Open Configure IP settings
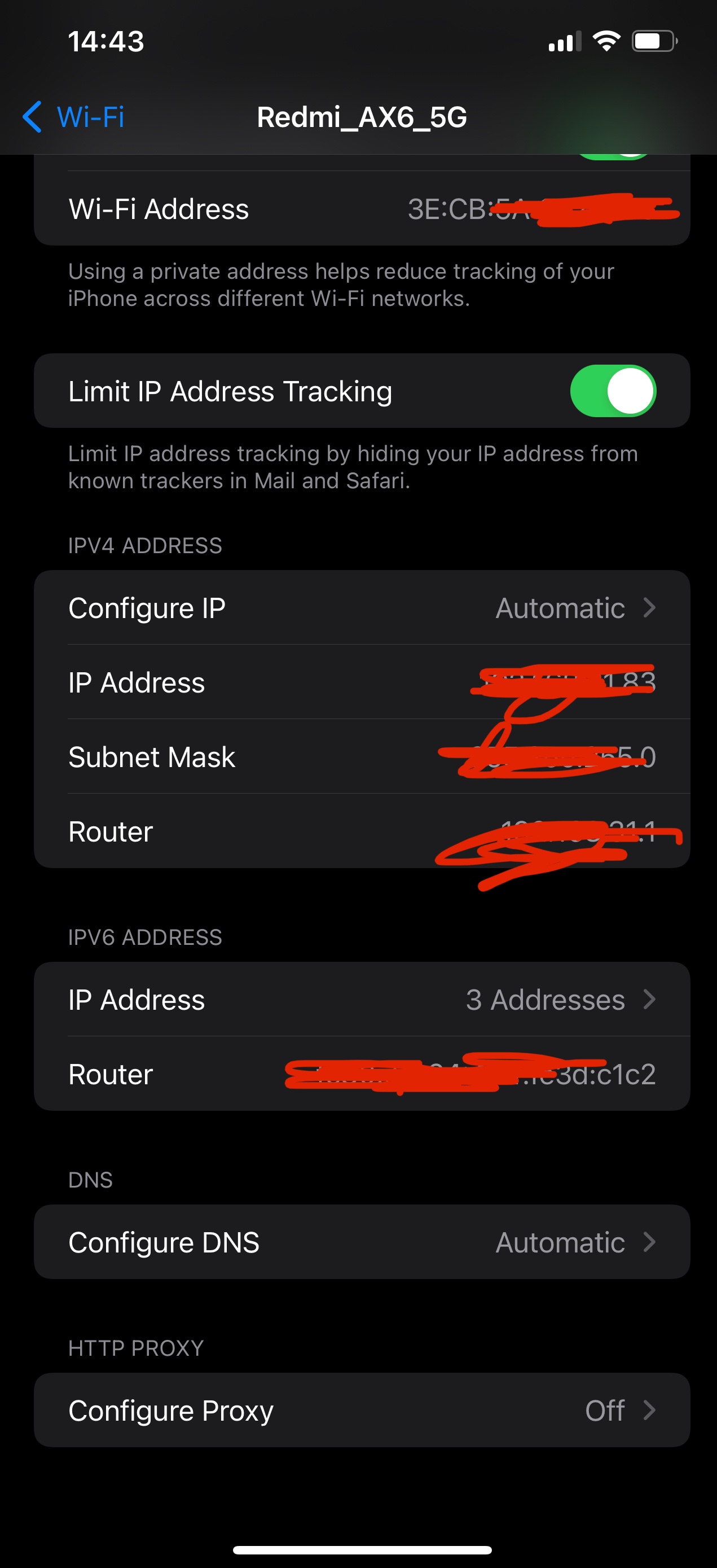Image resolution: width=717 pixels, height=1568 pixels. (361, 607)
